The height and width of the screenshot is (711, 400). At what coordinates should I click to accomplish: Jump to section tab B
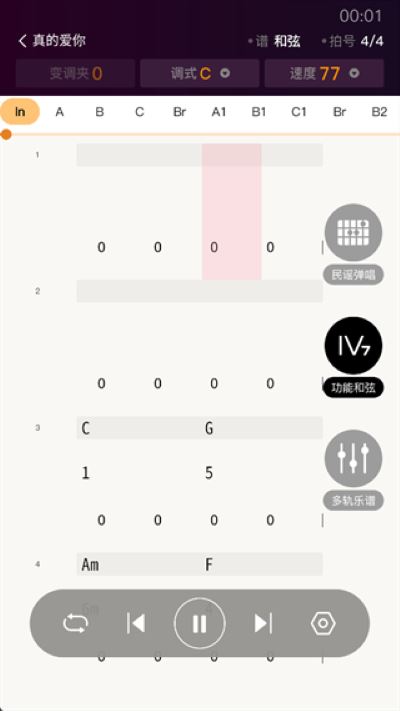(x=99, y=112)
